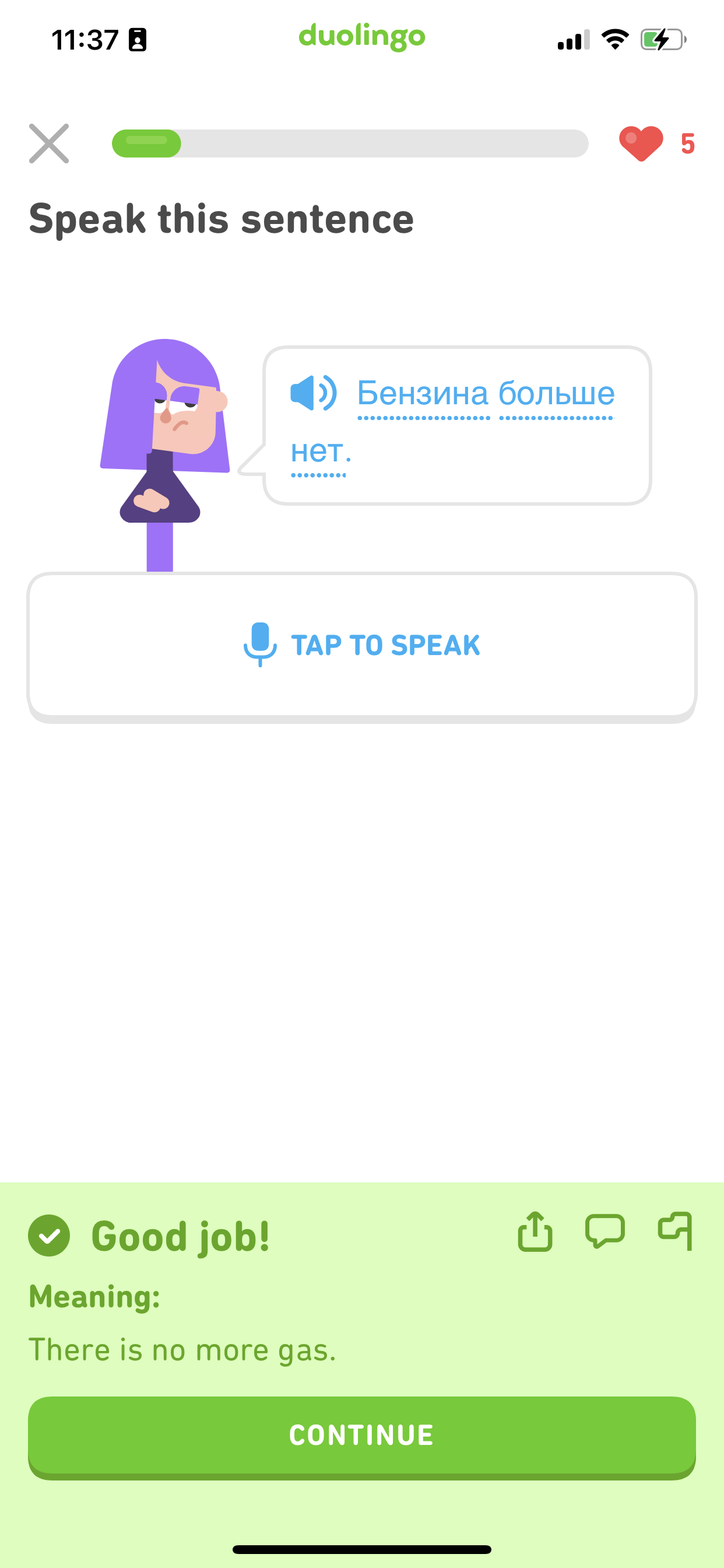Open the hearts counter
The width and height of the screenshot is (724, 1568).
(x=657, y=143)
